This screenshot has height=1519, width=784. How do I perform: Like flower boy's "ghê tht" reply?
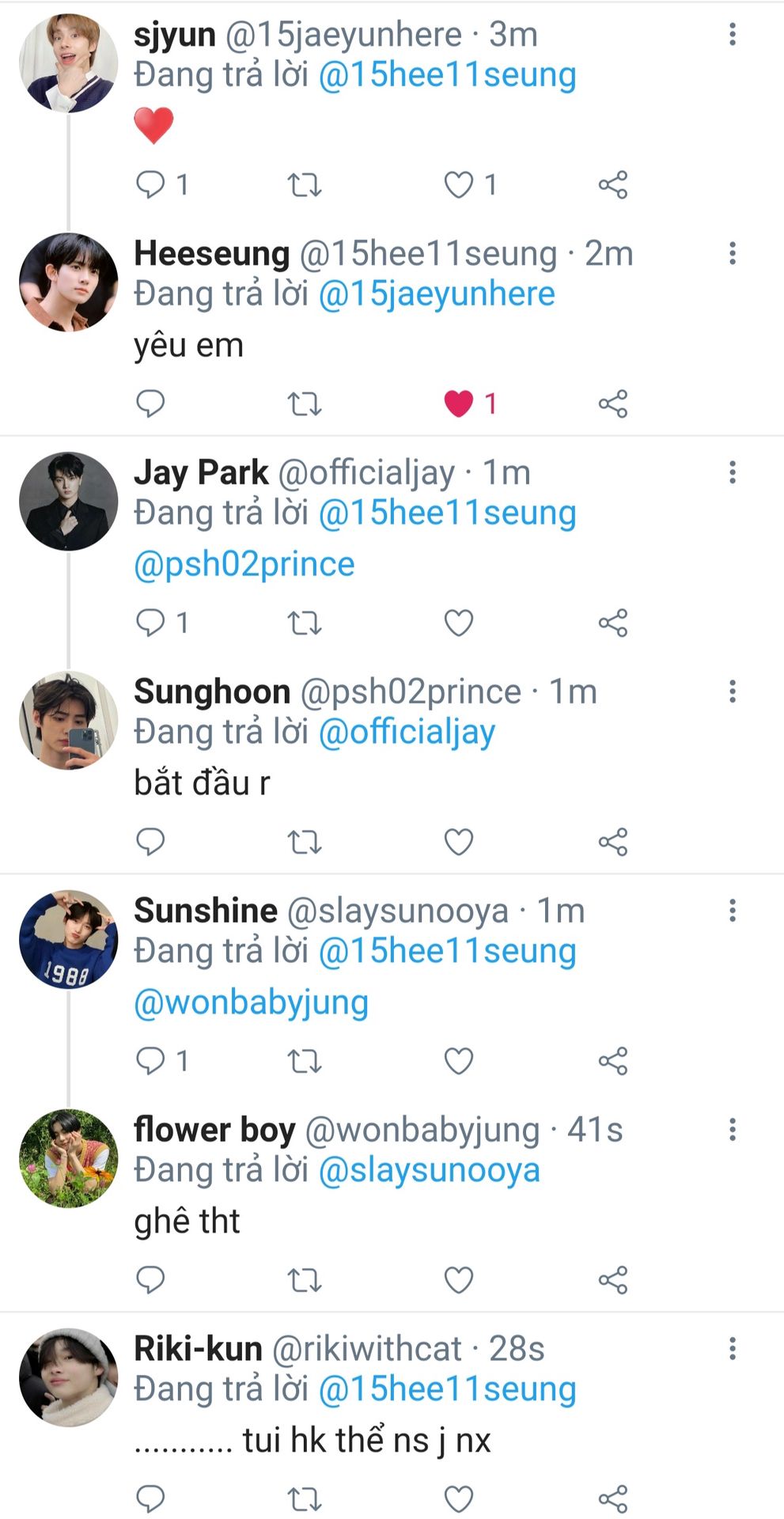[459, 1280]
